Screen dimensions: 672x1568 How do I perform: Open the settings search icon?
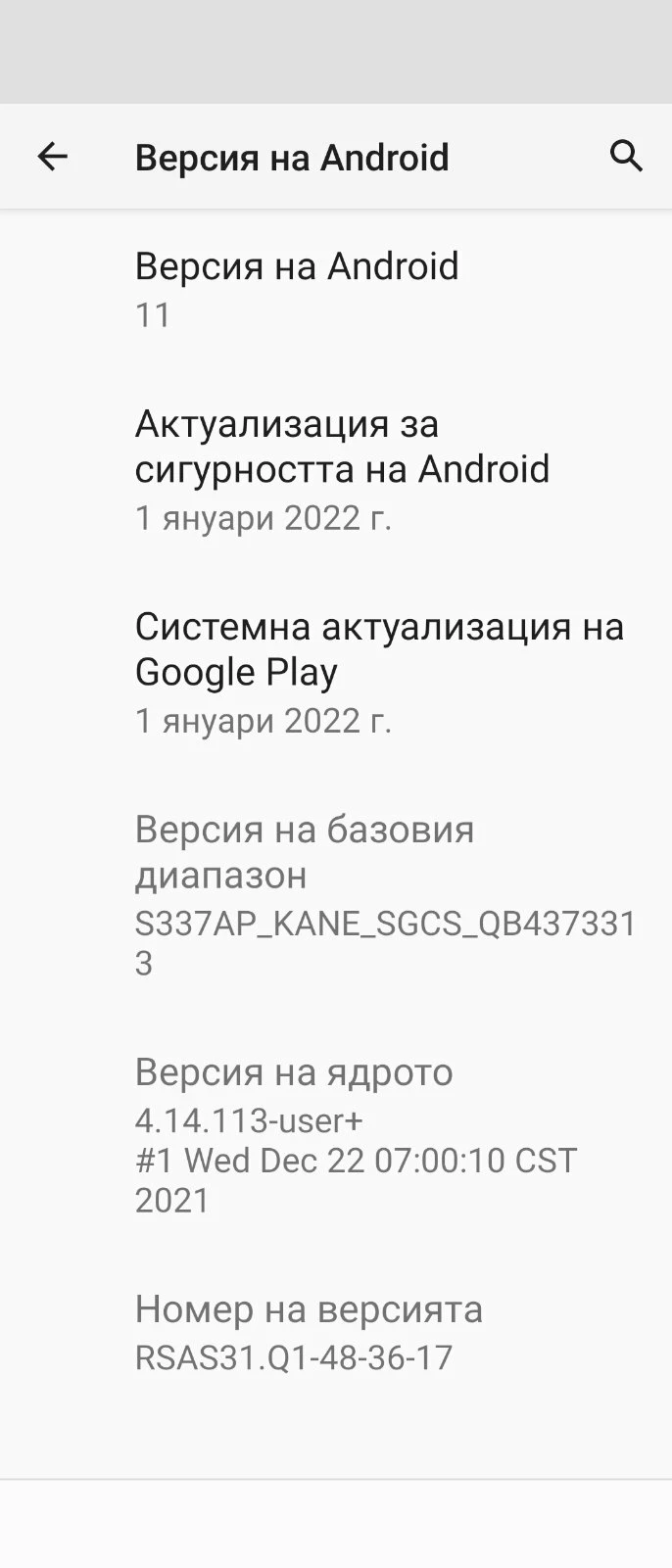(x=626, y=157)
